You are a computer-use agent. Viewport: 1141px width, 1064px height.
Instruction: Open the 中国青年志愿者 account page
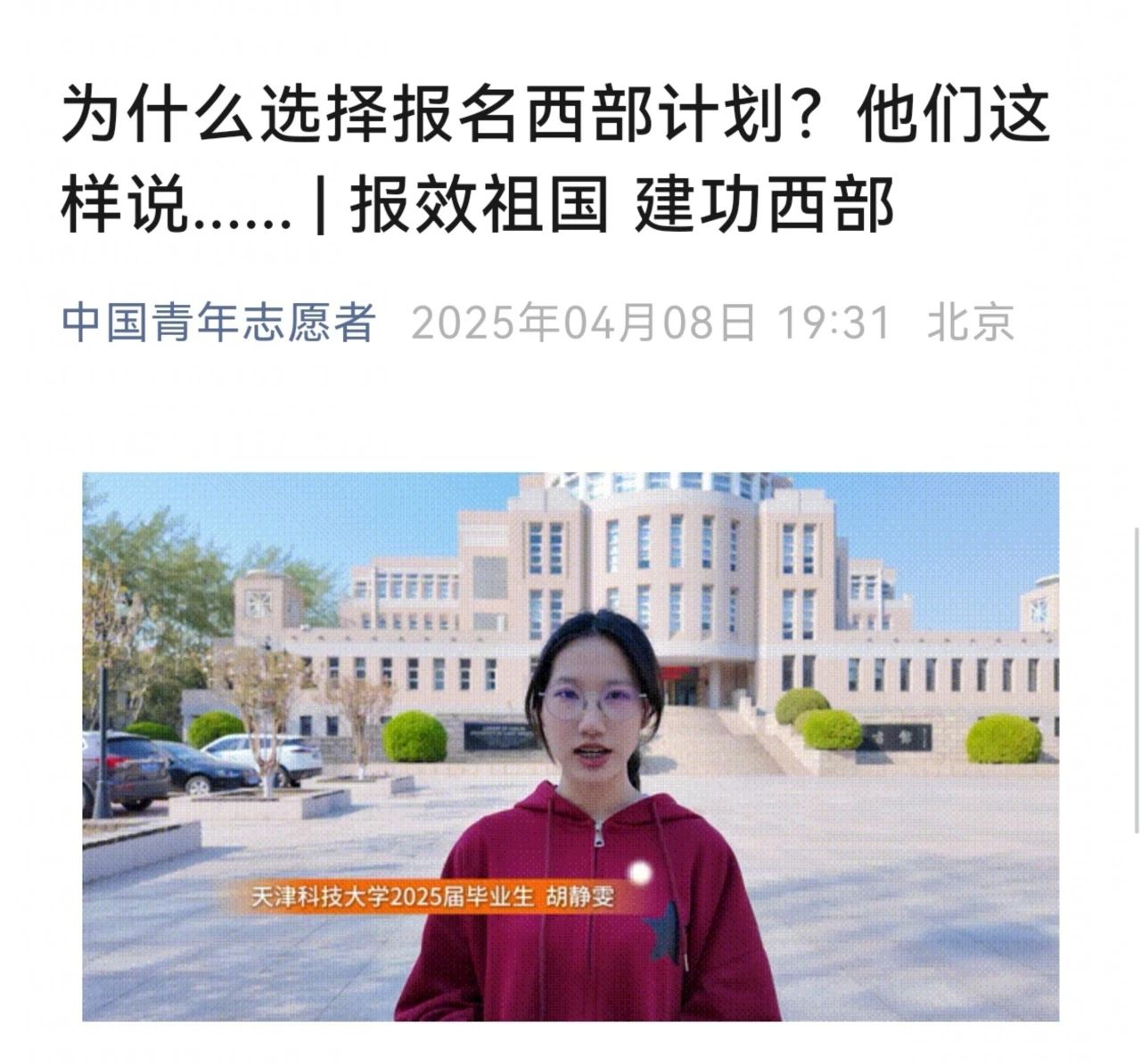point(218,322)
